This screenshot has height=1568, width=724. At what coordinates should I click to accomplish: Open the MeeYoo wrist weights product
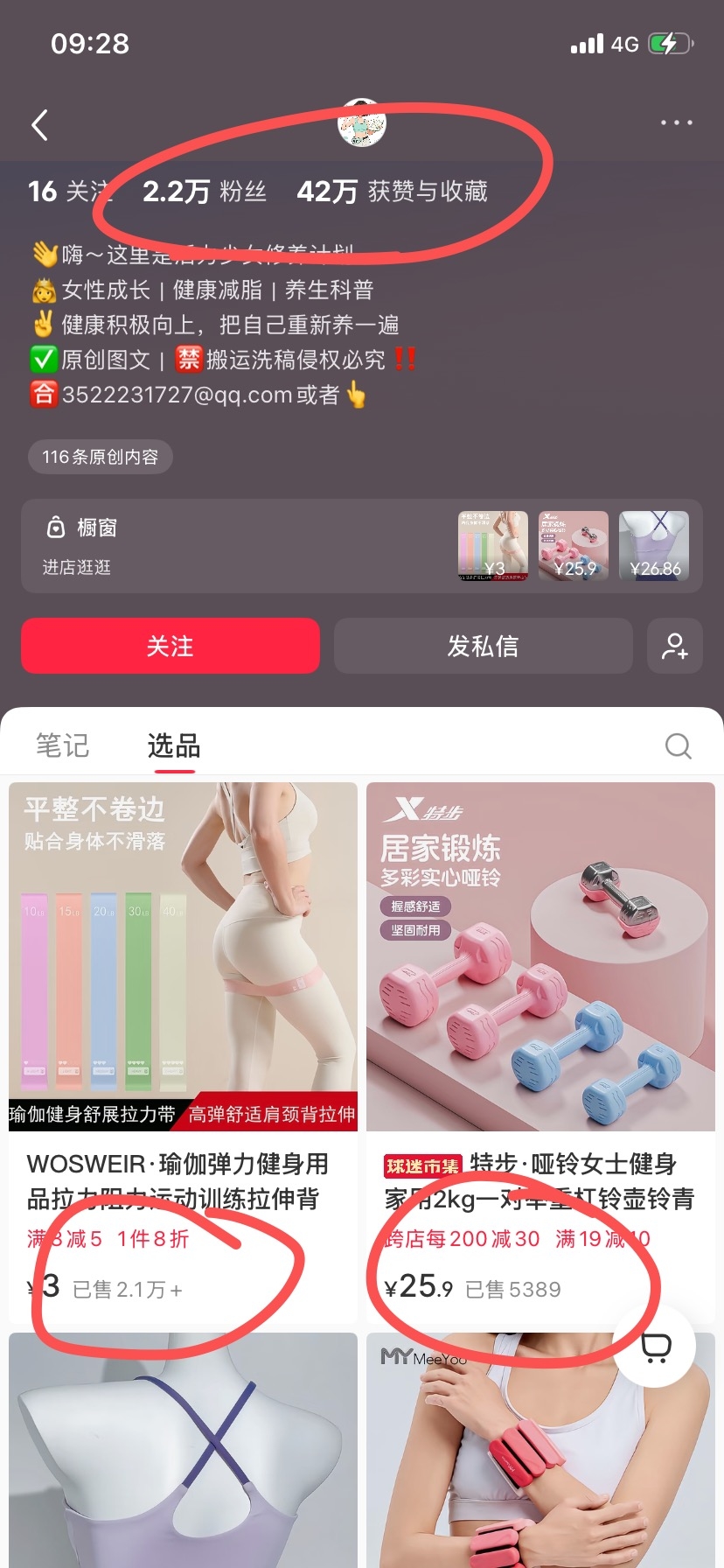(x=540, y=1450)
